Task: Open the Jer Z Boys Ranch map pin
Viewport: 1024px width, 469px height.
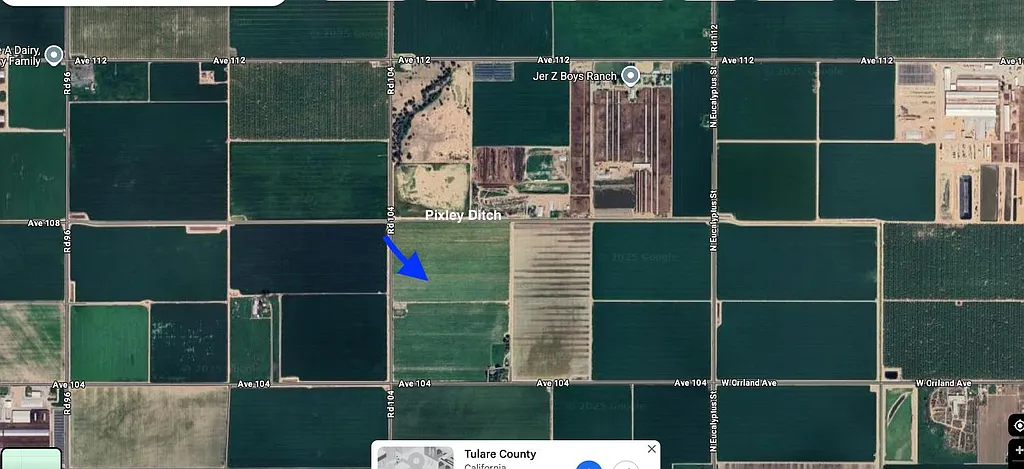Action: 631,75
